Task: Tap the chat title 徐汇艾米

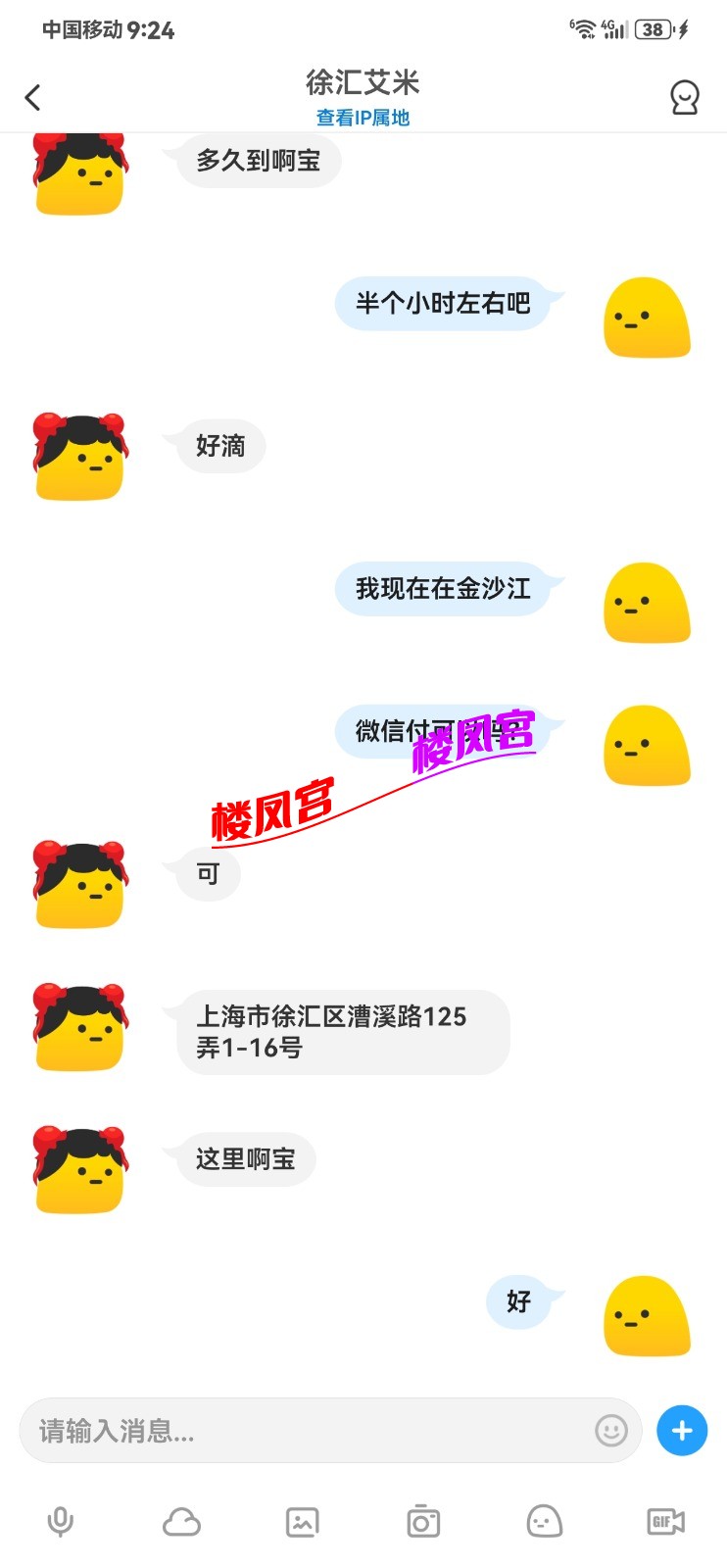Action: point(363,83)
